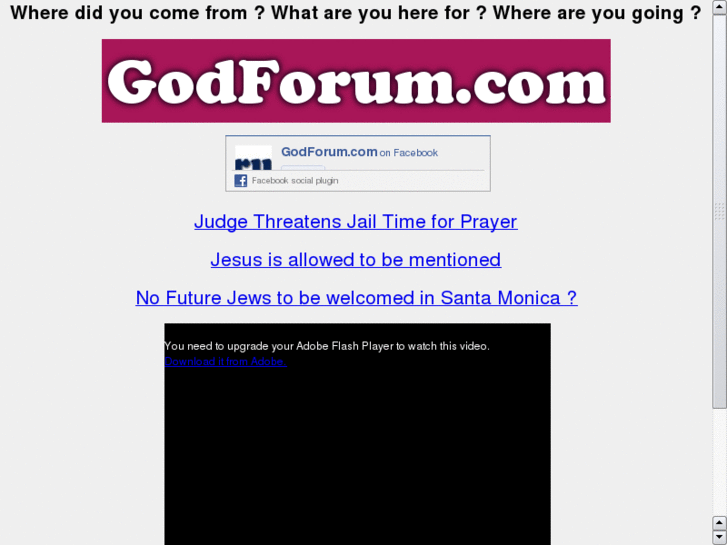Click the scrollbar down arrow

click(719, 537)
